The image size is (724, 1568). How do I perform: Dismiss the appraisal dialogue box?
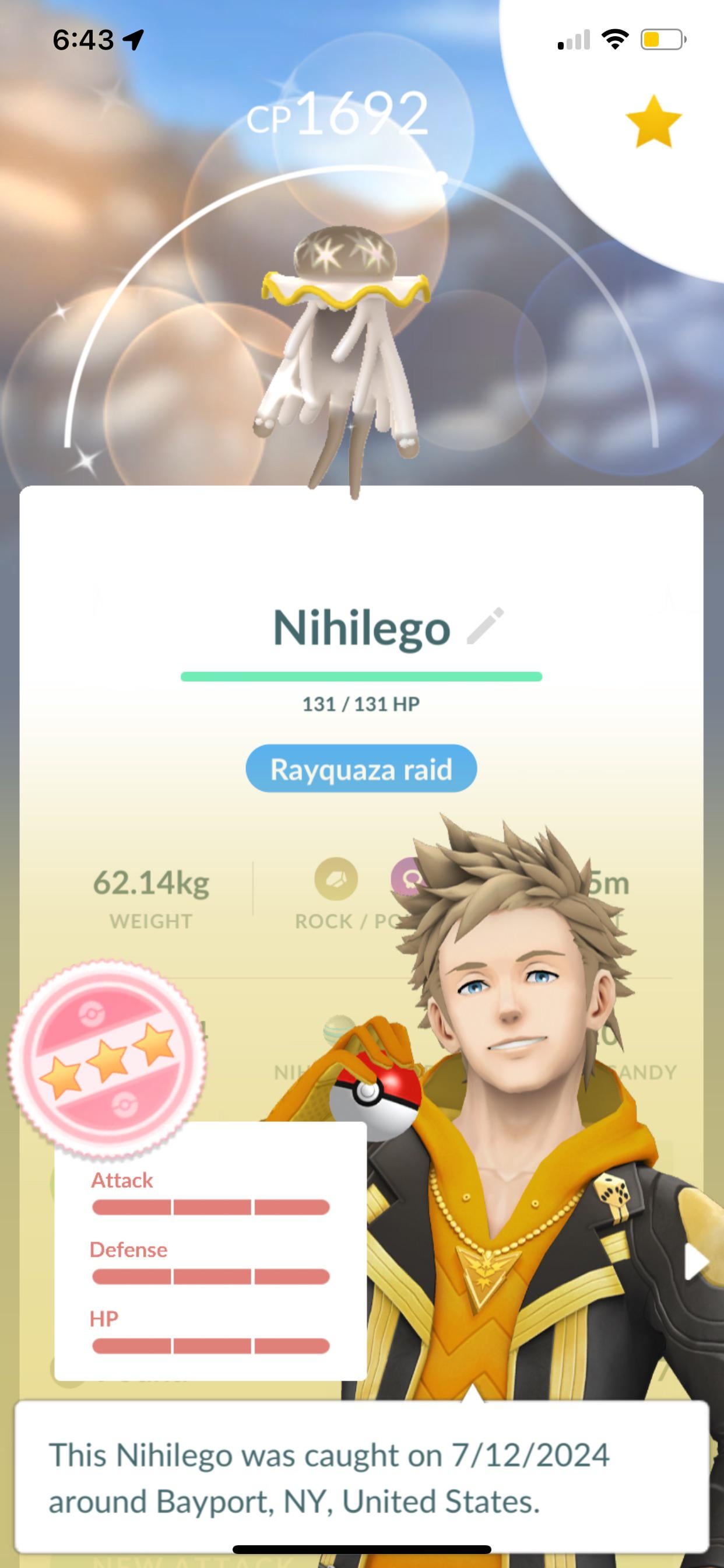[361, 1478]
